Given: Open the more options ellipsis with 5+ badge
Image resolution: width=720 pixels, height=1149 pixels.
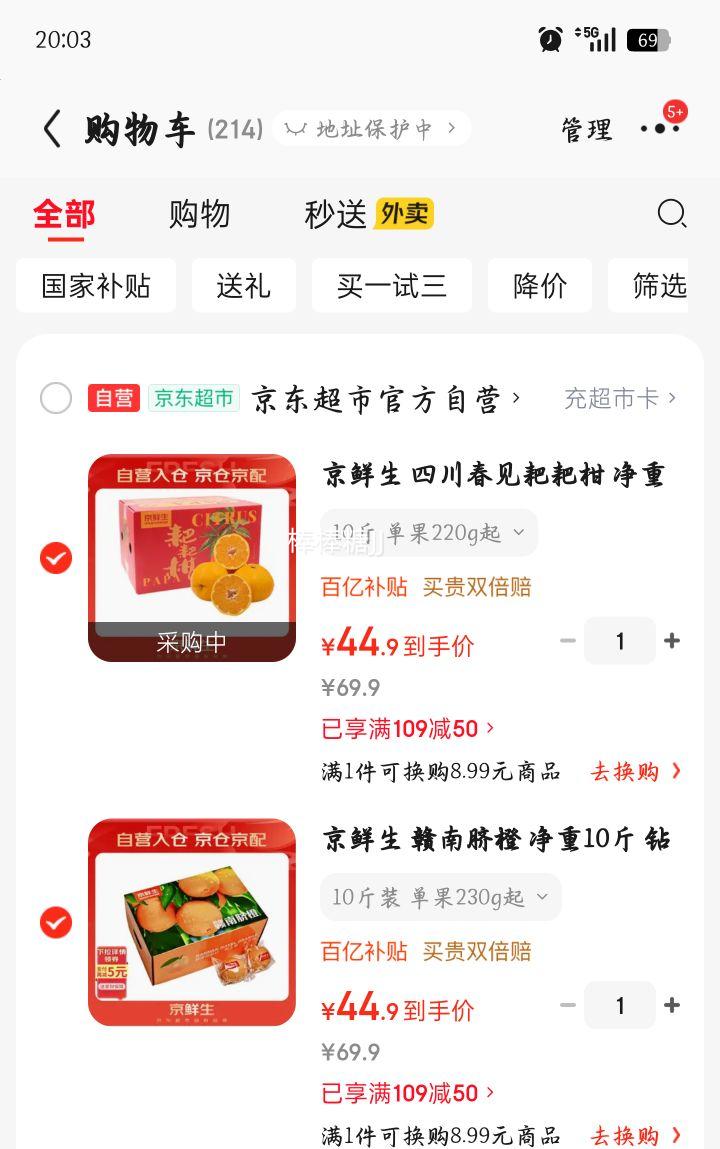Looking at the screenshot, I should tap(660, 129).
